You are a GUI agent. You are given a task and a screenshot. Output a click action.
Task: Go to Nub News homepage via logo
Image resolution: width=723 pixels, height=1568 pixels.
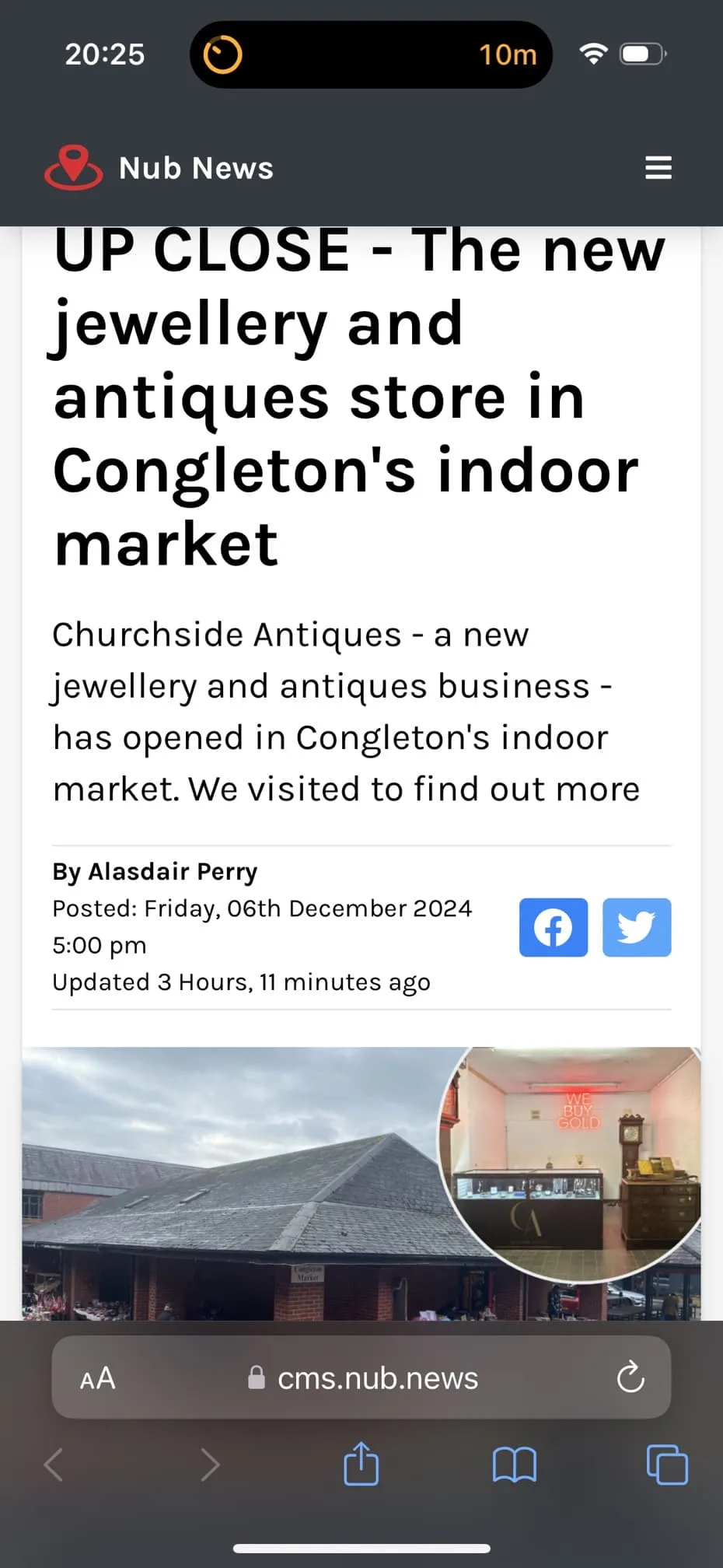tap(159, 167)
